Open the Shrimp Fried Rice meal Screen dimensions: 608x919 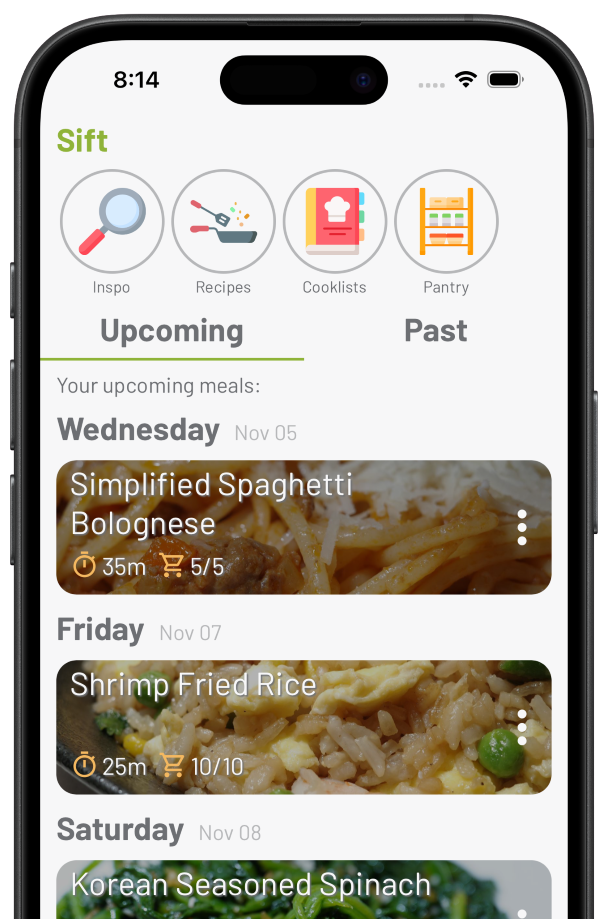pyautogui.click(x=280, y=727)
